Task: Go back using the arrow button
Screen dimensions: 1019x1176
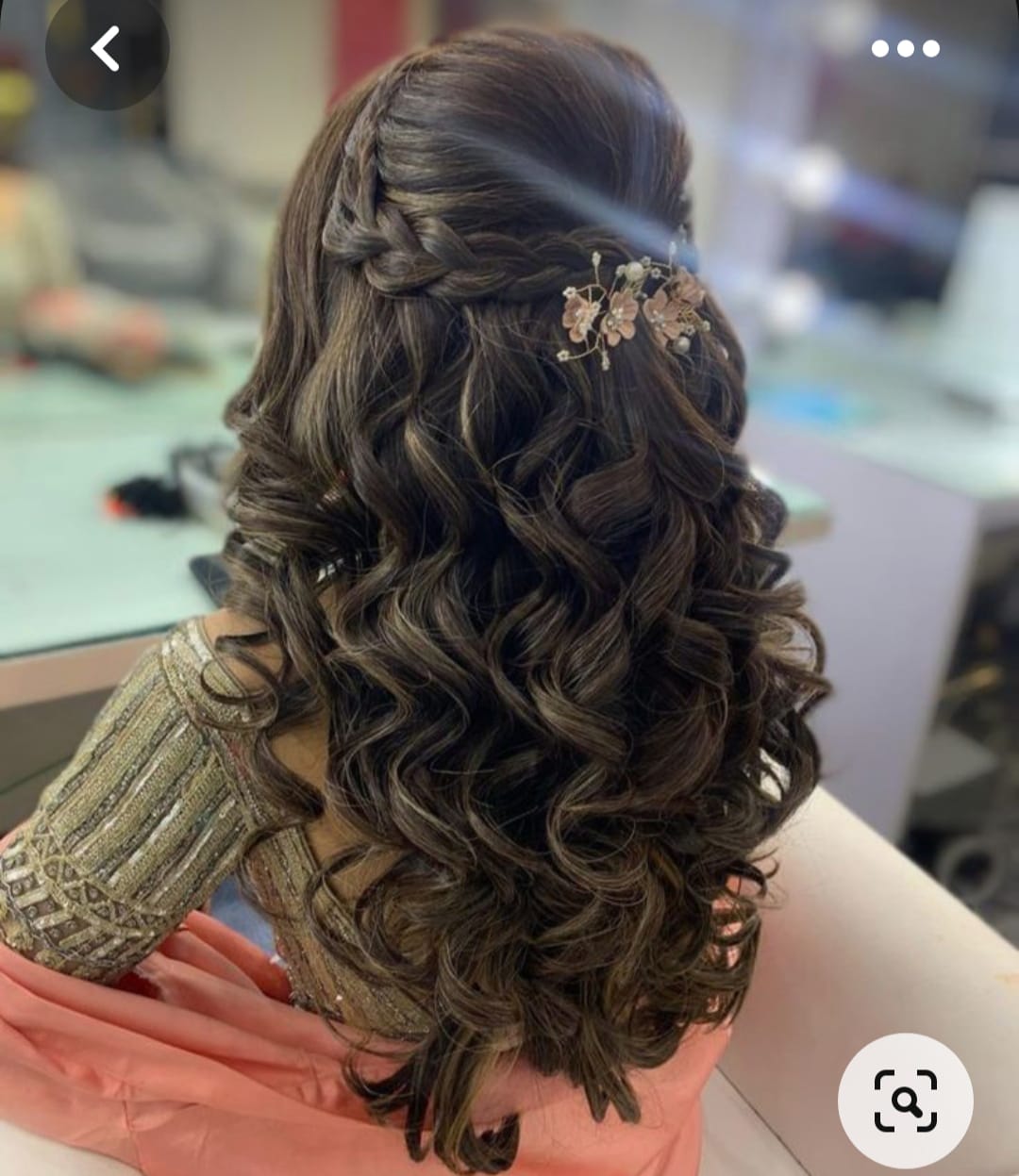Action: (107, 49)
